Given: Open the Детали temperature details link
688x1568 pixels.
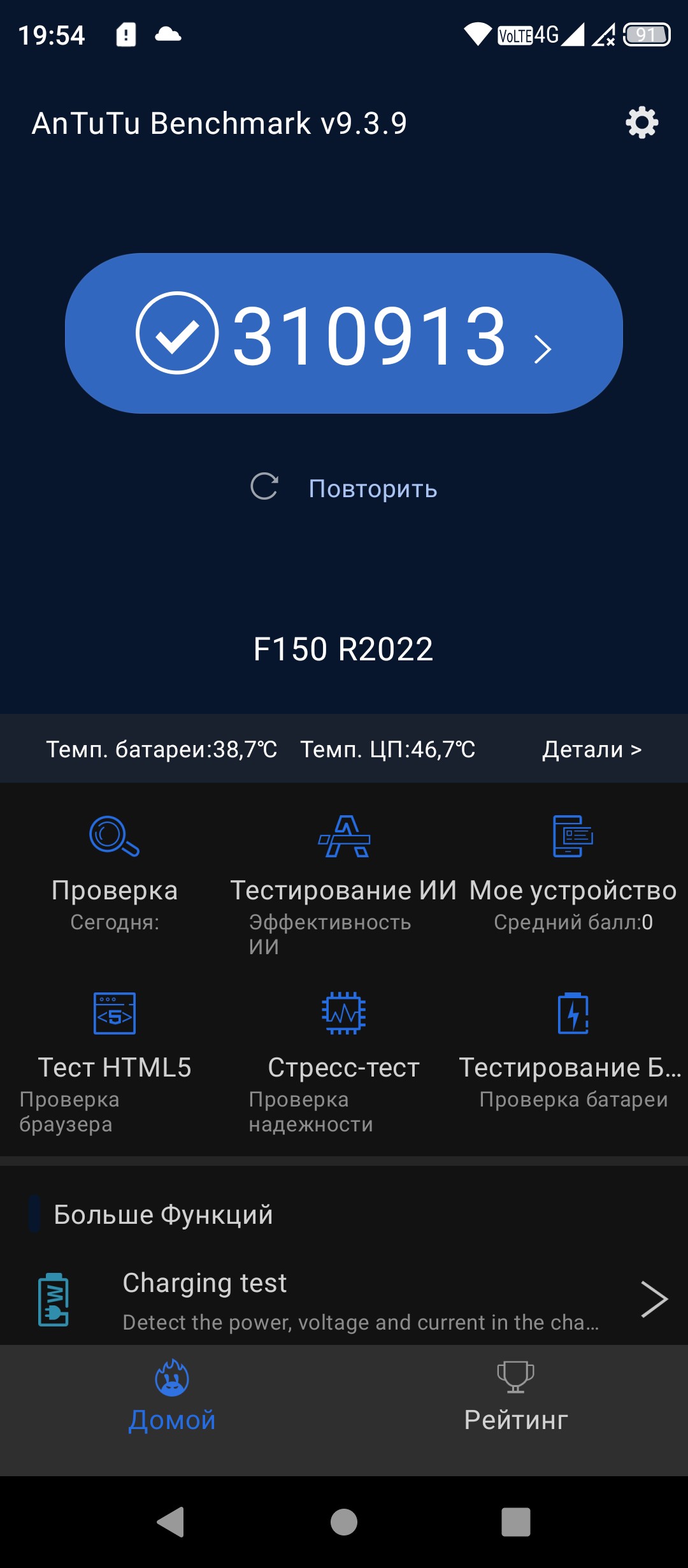Looking at the screenshot, I should pyautogui.click(x=591, y=750).
